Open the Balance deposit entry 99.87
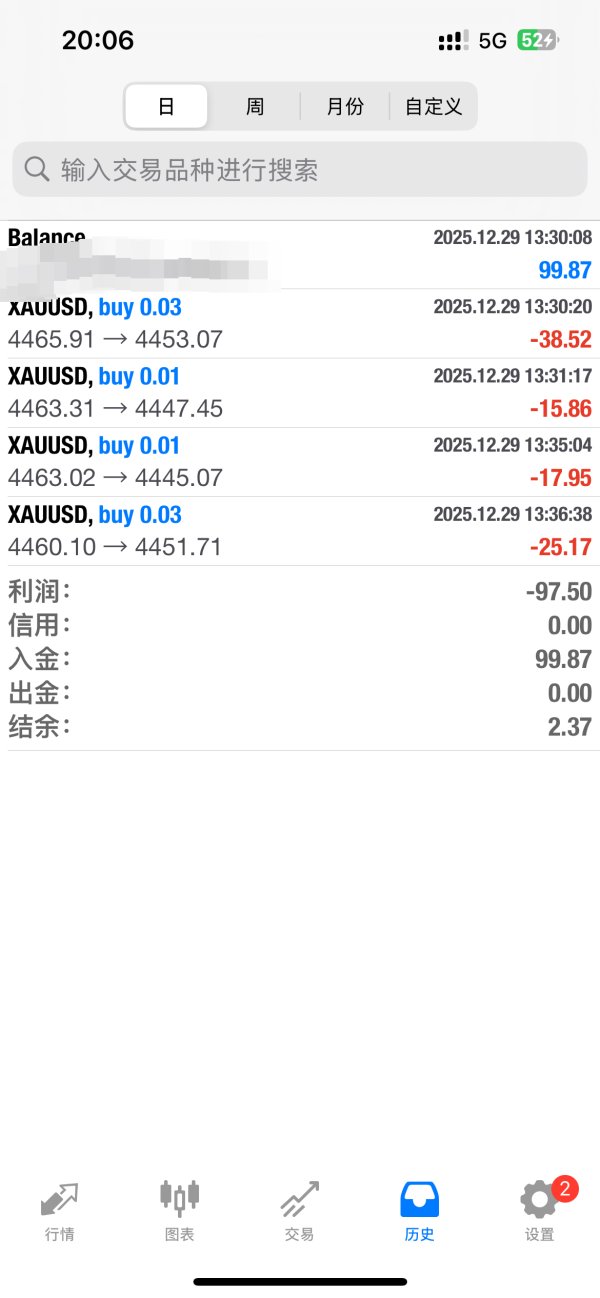This screenshot has height=1298, width=600. pyautogui.click(x=300, y=255)
